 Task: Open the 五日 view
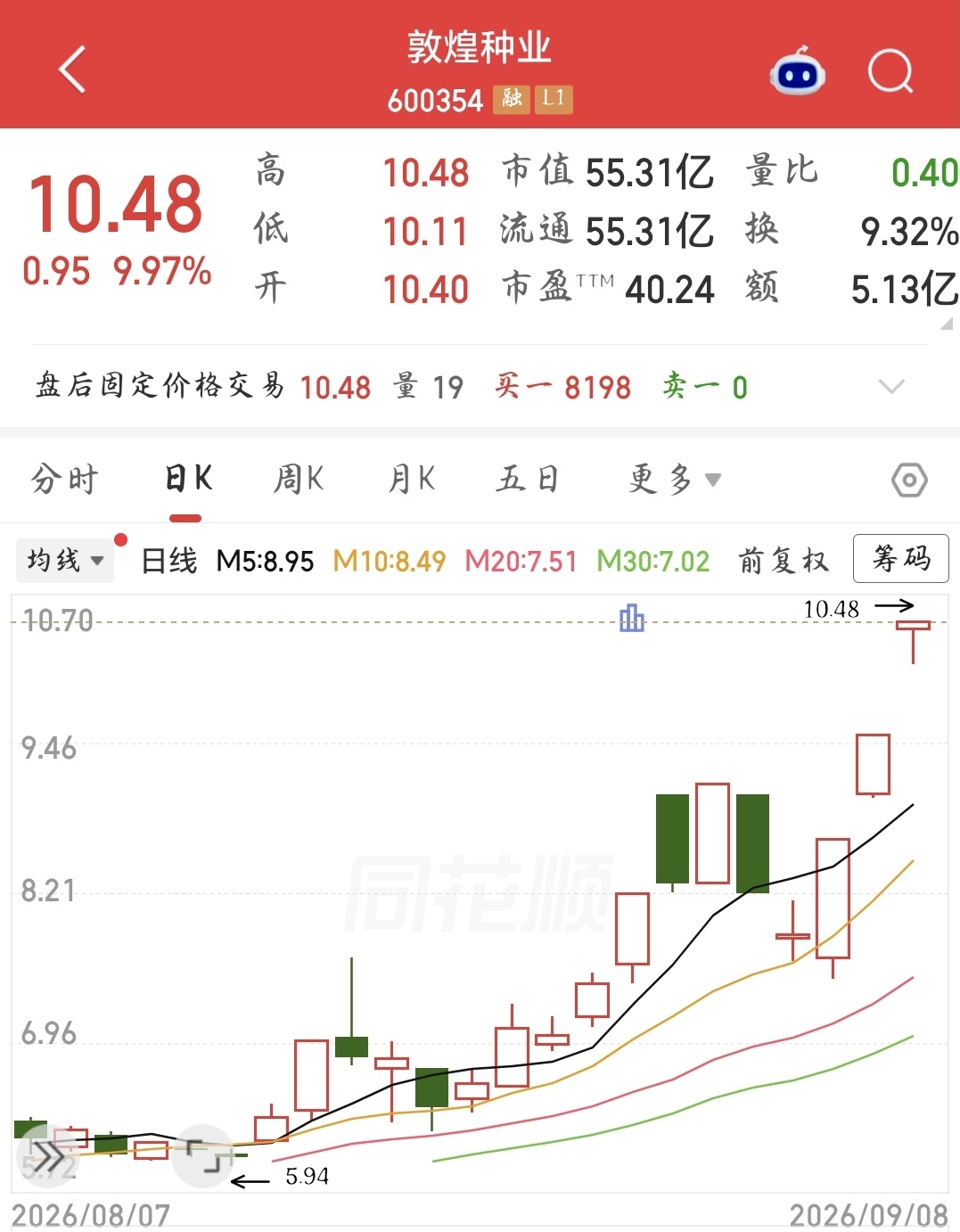coord(528,480)
